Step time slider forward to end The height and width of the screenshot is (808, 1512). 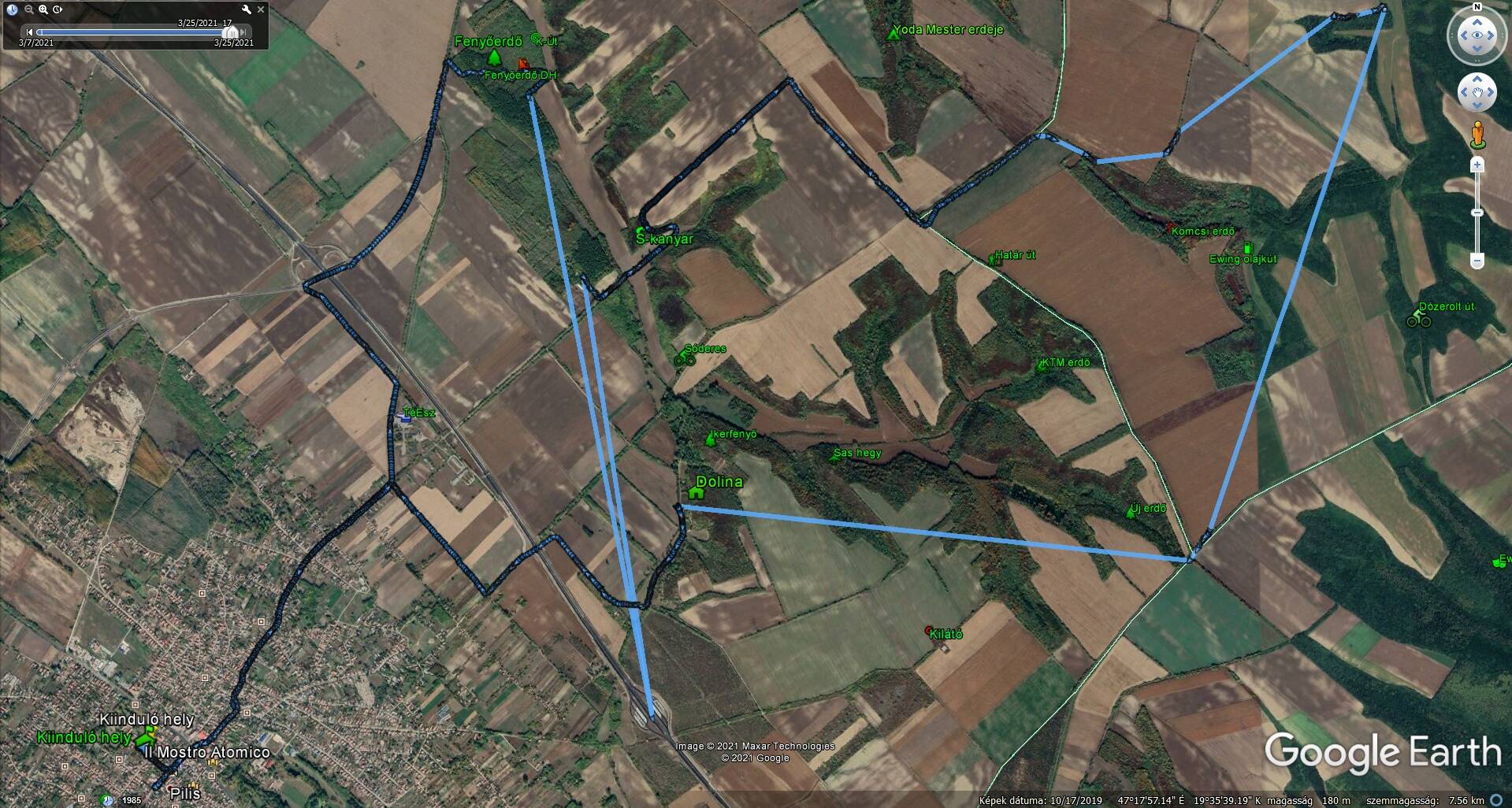pyautogui.click(x=243, y=32)
